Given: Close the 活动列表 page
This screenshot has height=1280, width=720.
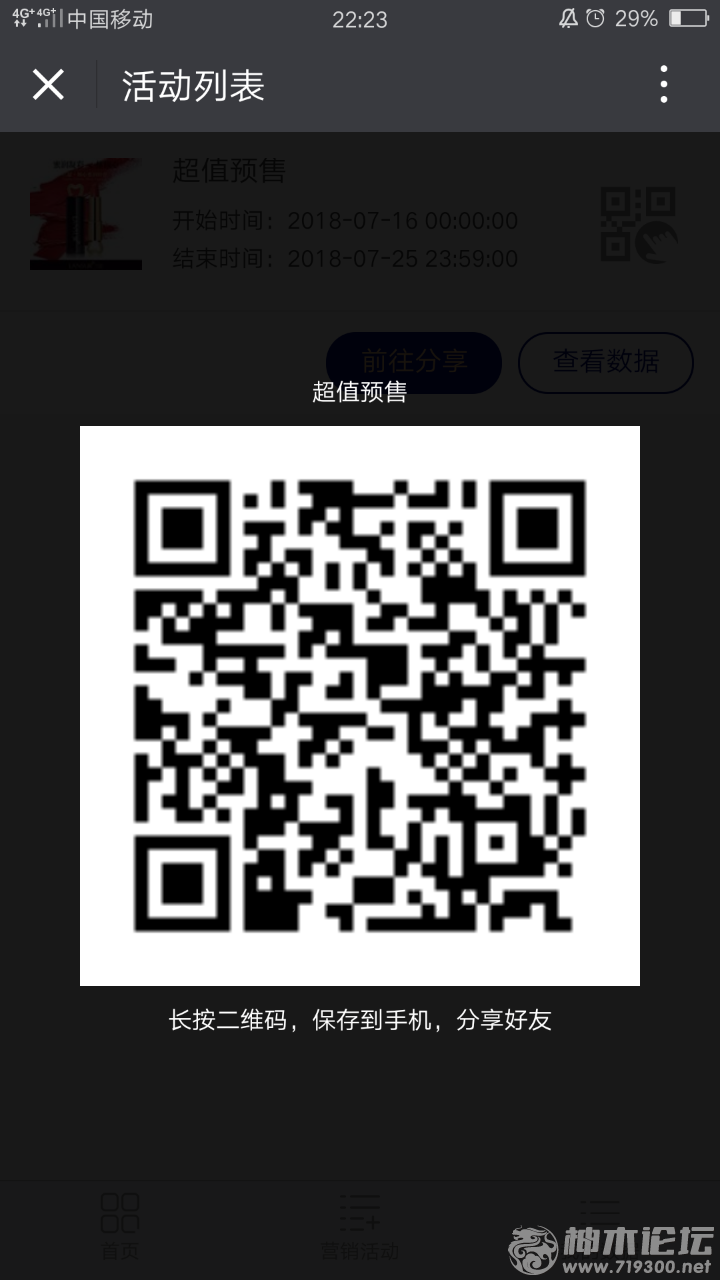Looking at the screenshot, I should 48,85.
